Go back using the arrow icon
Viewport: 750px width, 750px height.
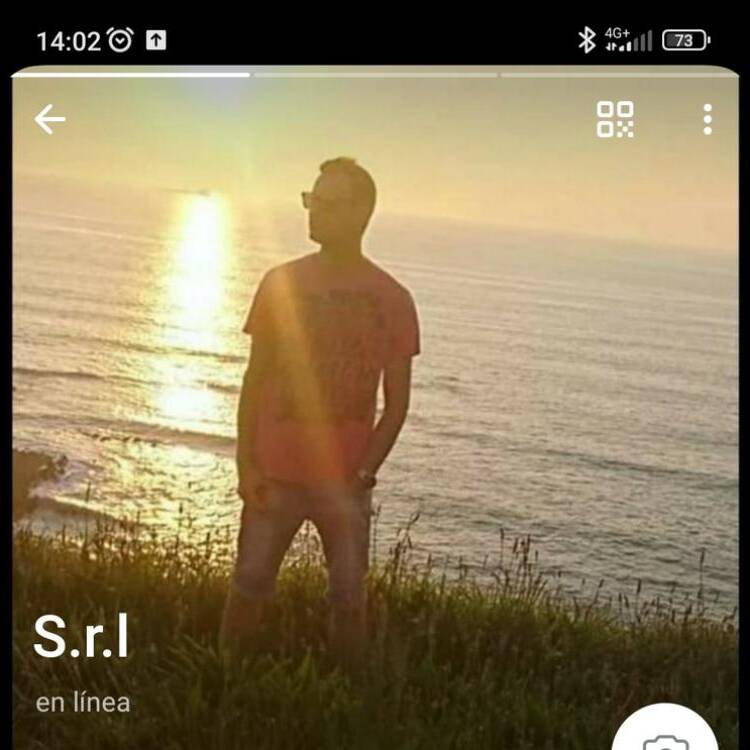(x=49, y=120)
